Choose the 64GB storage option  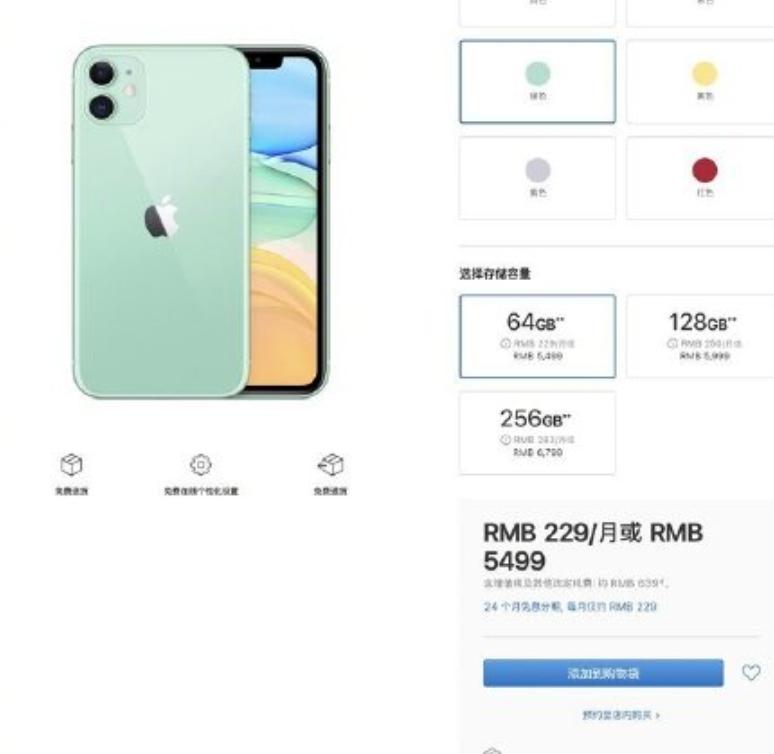(x=538, y=336)
